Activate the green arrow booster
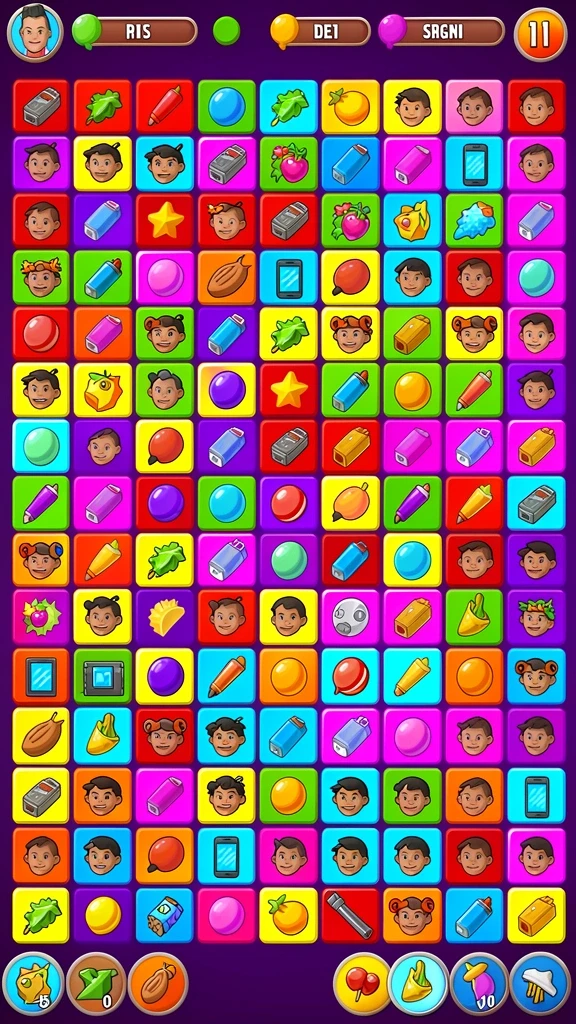Viewport: 576px width, 1024px height. pos(97,983)
